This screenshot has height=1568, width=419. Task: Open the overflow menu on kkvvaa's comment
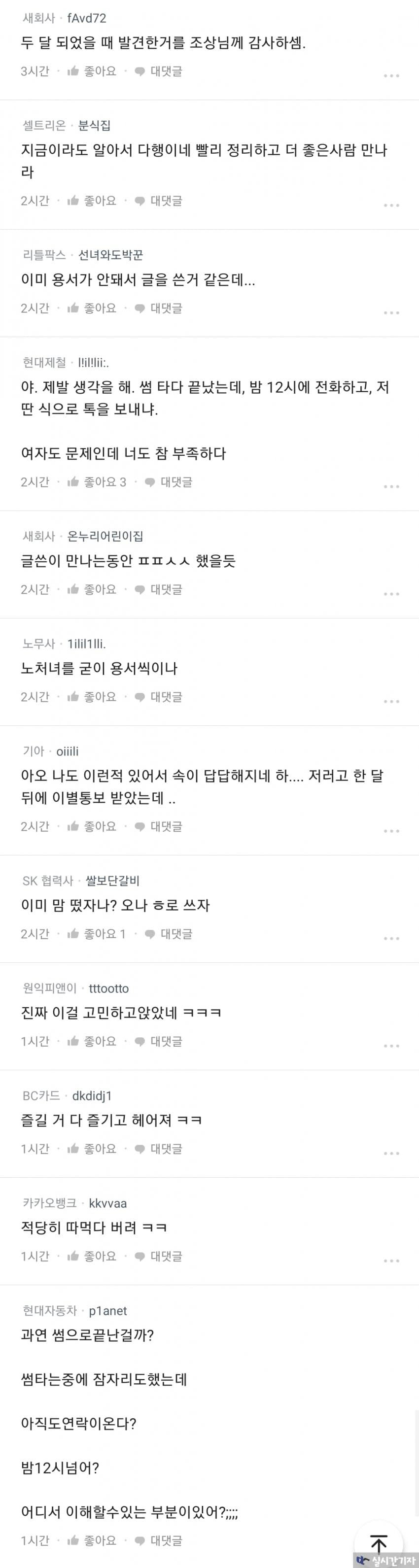pyautogui.click(x=391, y=1261)
